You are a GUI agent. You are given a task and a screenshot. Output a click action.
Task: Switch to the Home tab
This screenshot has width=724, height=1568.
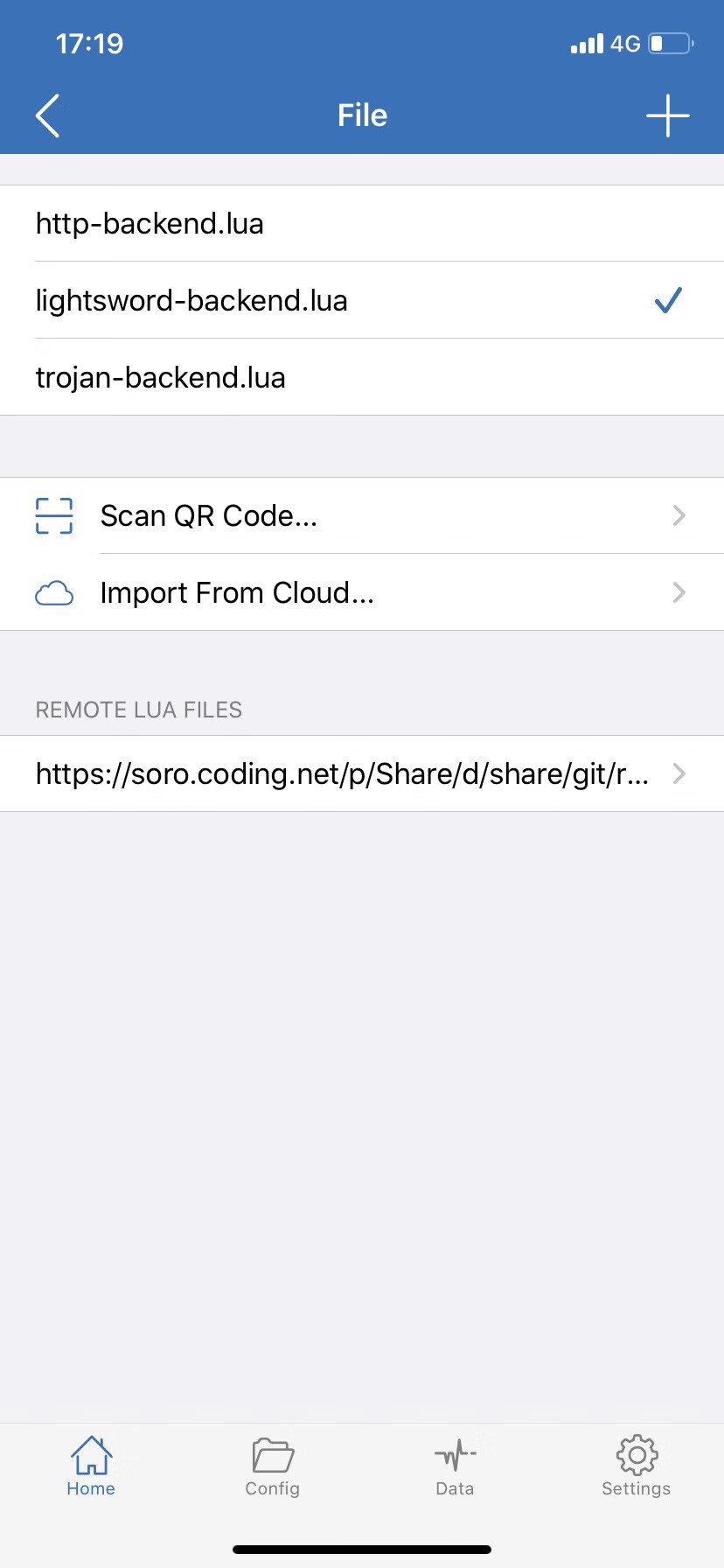pyautogui.click(x=91, y=1466)
